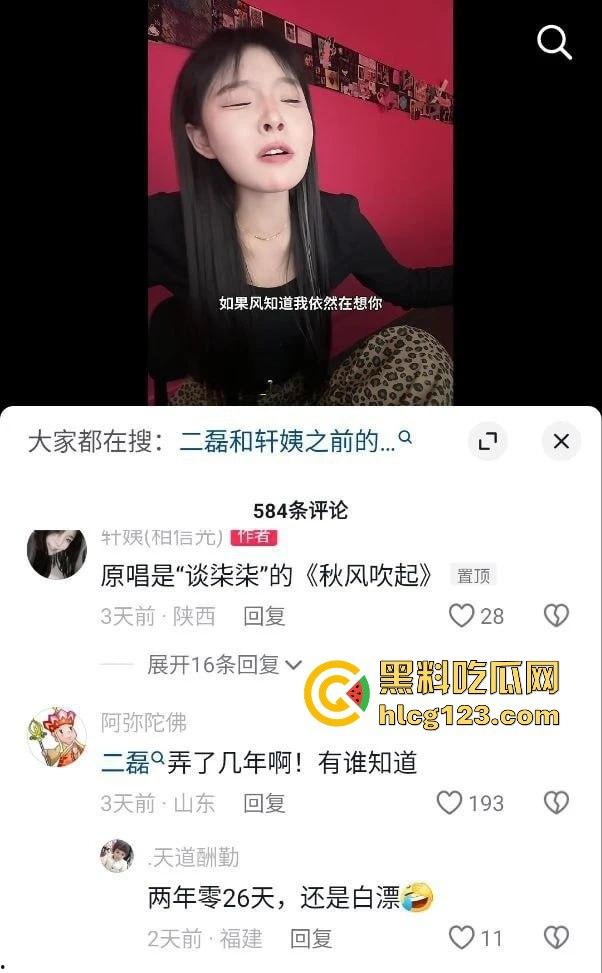Expand the comments panel to full screen
Viewport: 602px width, 973px height.
pos(487,441)
